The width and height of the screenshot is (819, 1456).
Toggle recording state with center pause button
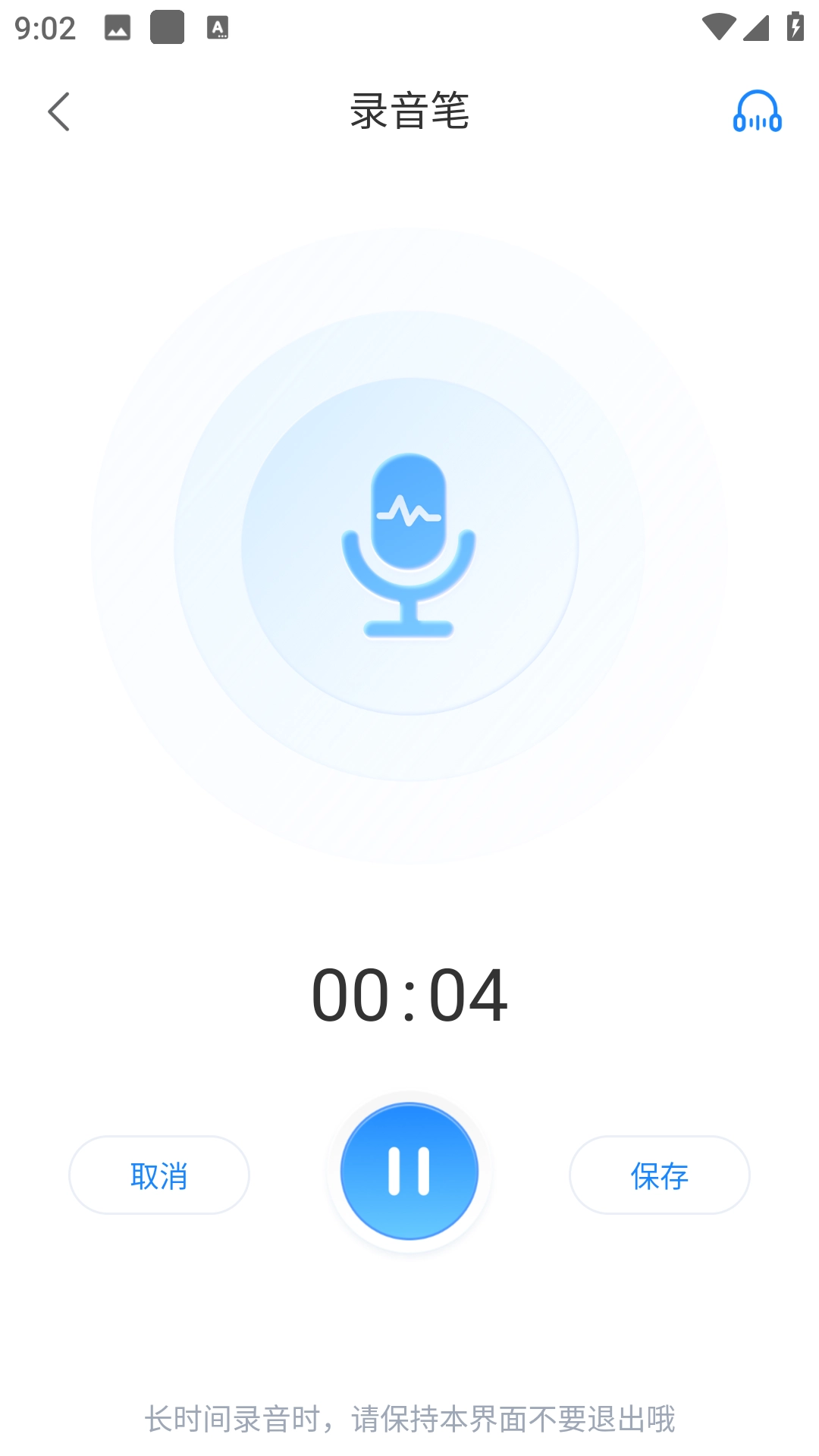(x=409, y=1172)
